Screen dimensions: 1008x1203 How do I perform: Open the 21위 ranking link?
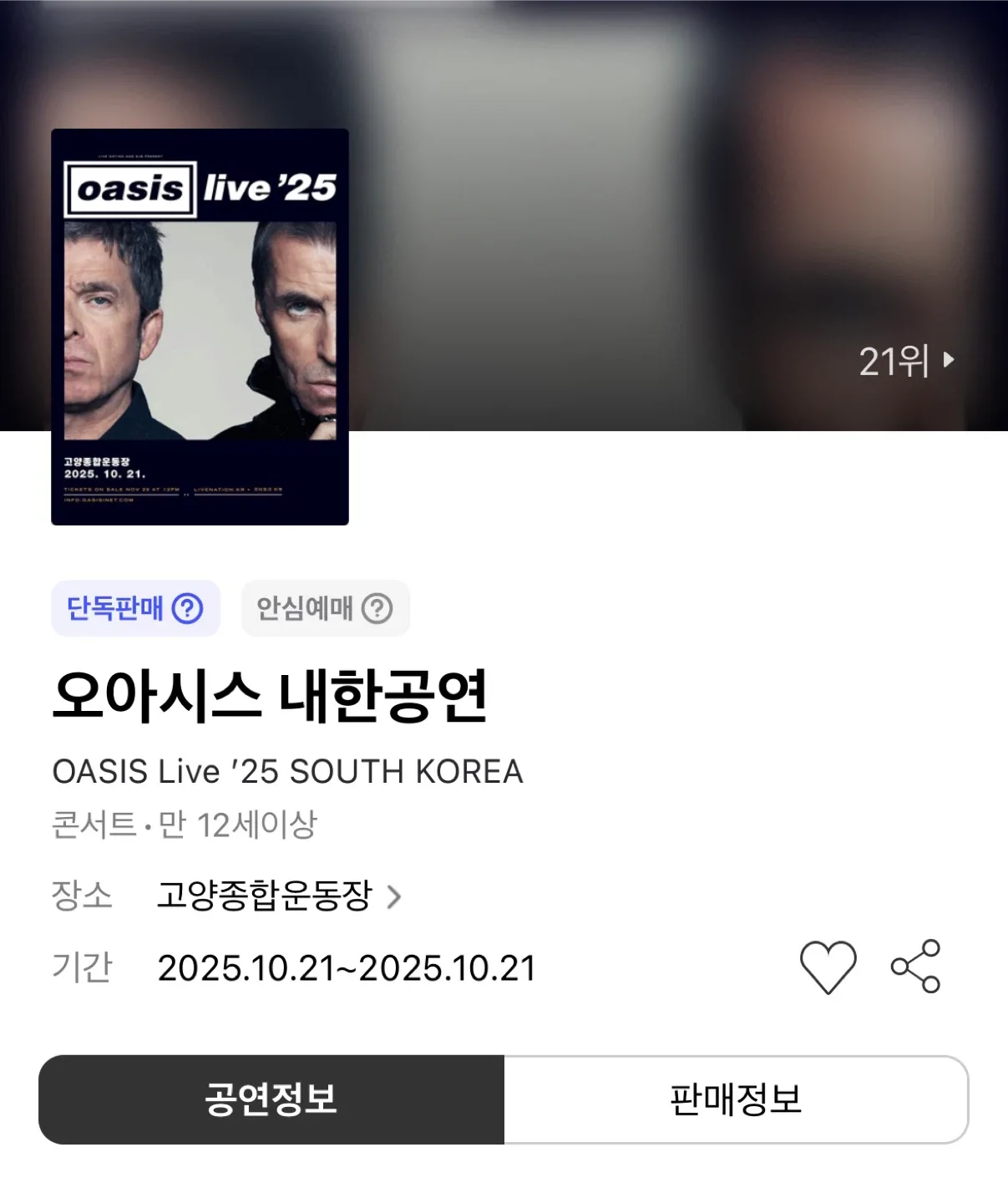(906, 362)
